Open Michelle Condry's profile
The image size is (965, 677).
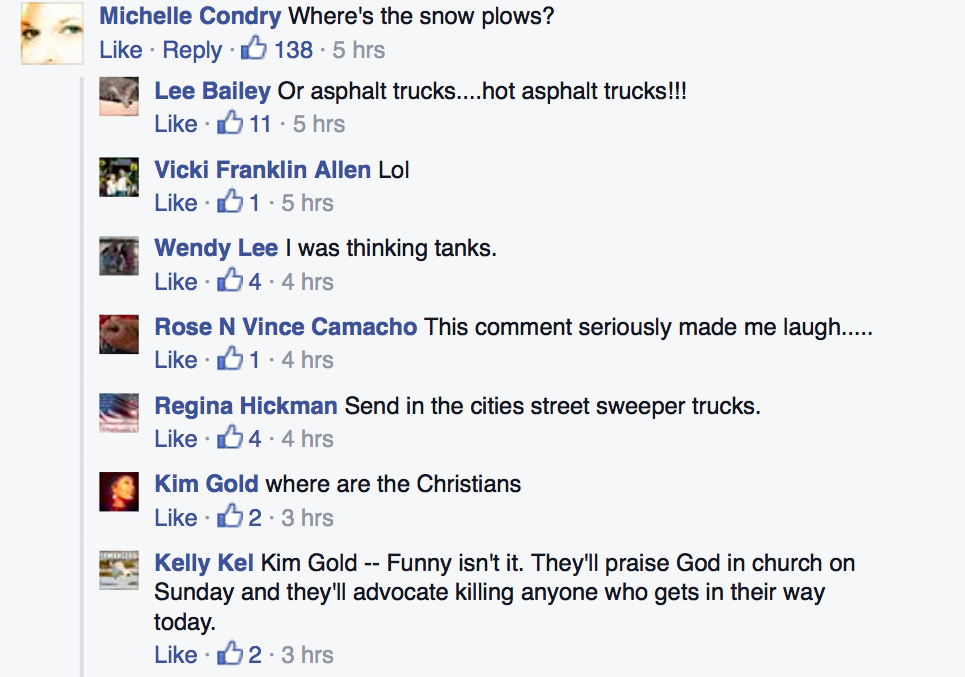190,16
